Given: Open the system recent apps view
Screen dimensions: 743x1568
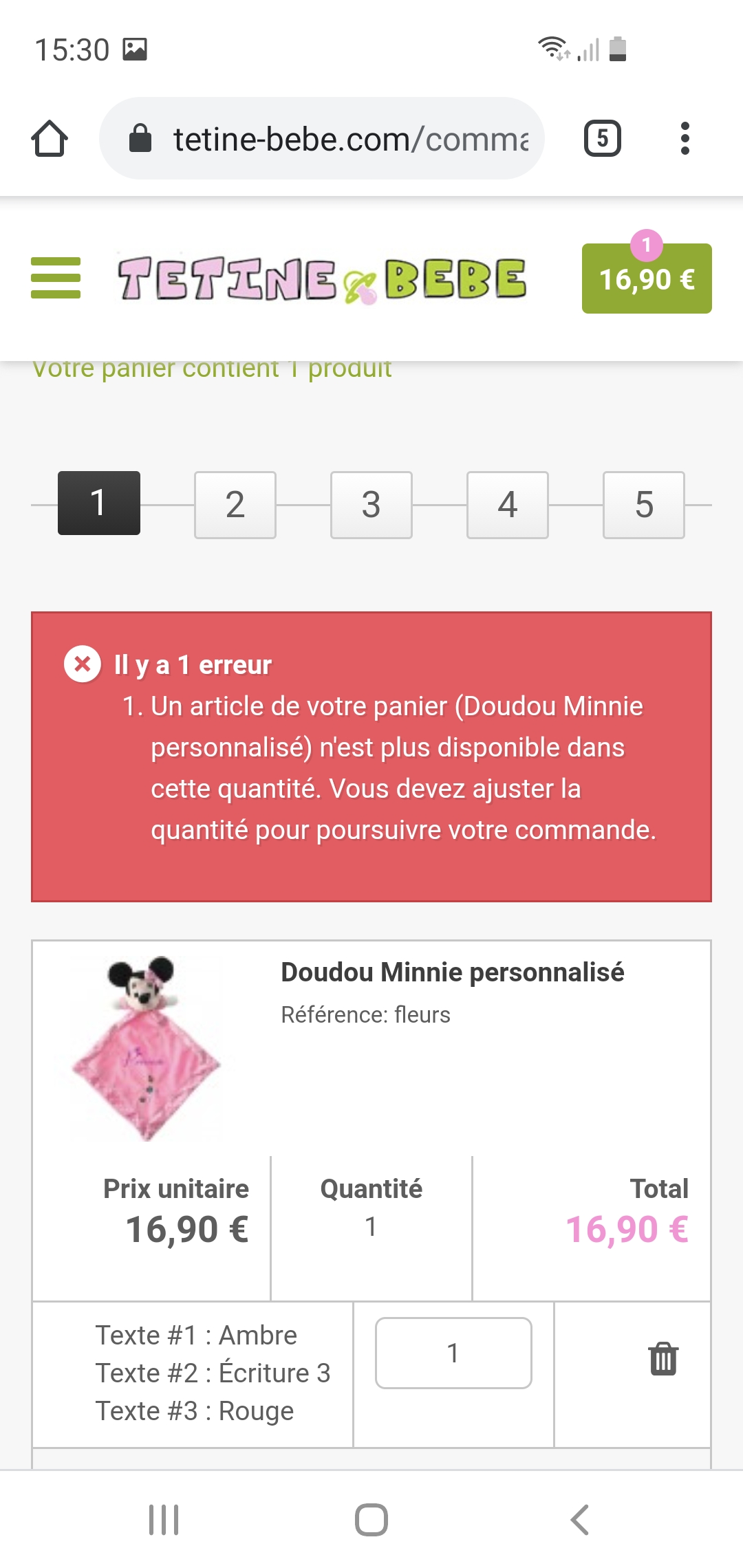Looking at the screenshot, I should (x=164, y=1520).
